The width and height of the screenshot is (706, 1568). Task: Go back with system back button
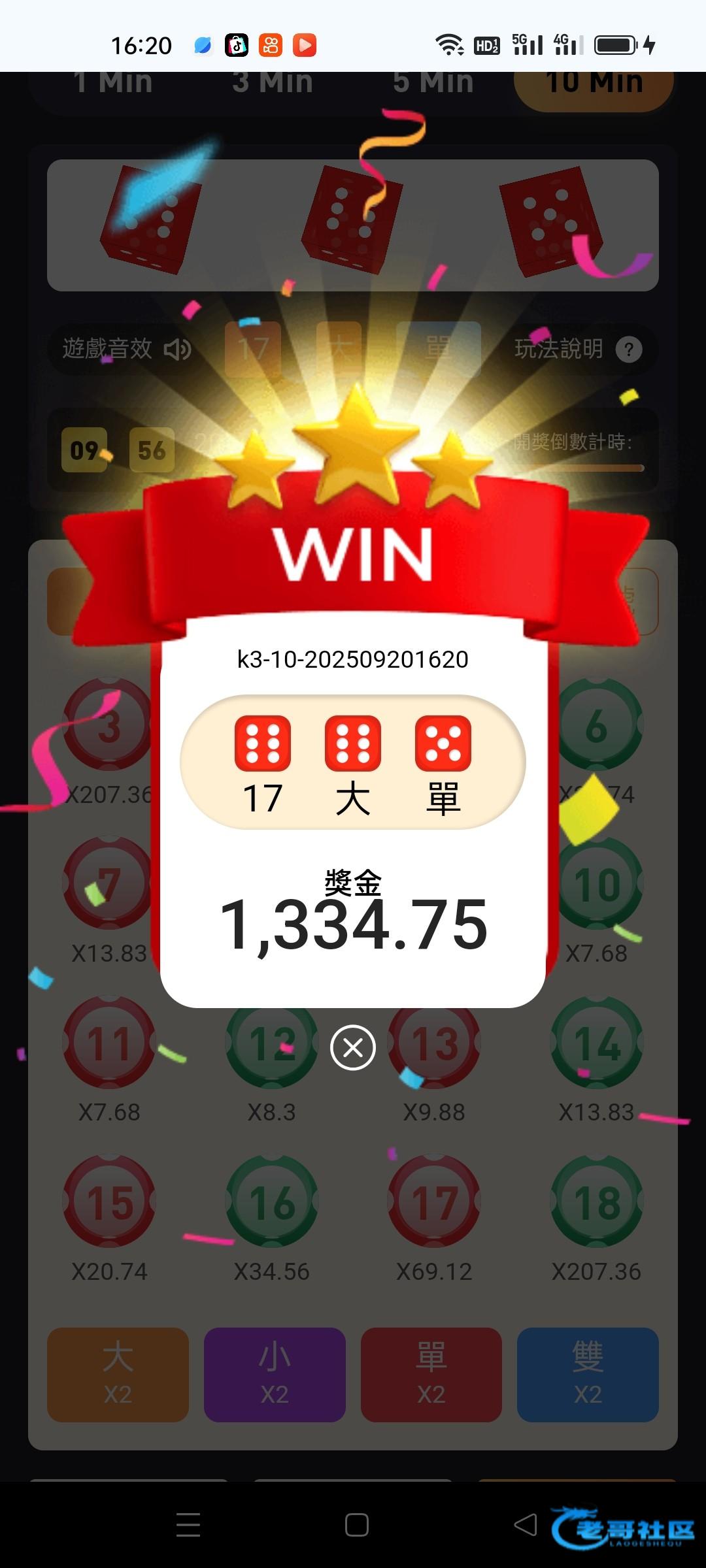point(526,1525)
